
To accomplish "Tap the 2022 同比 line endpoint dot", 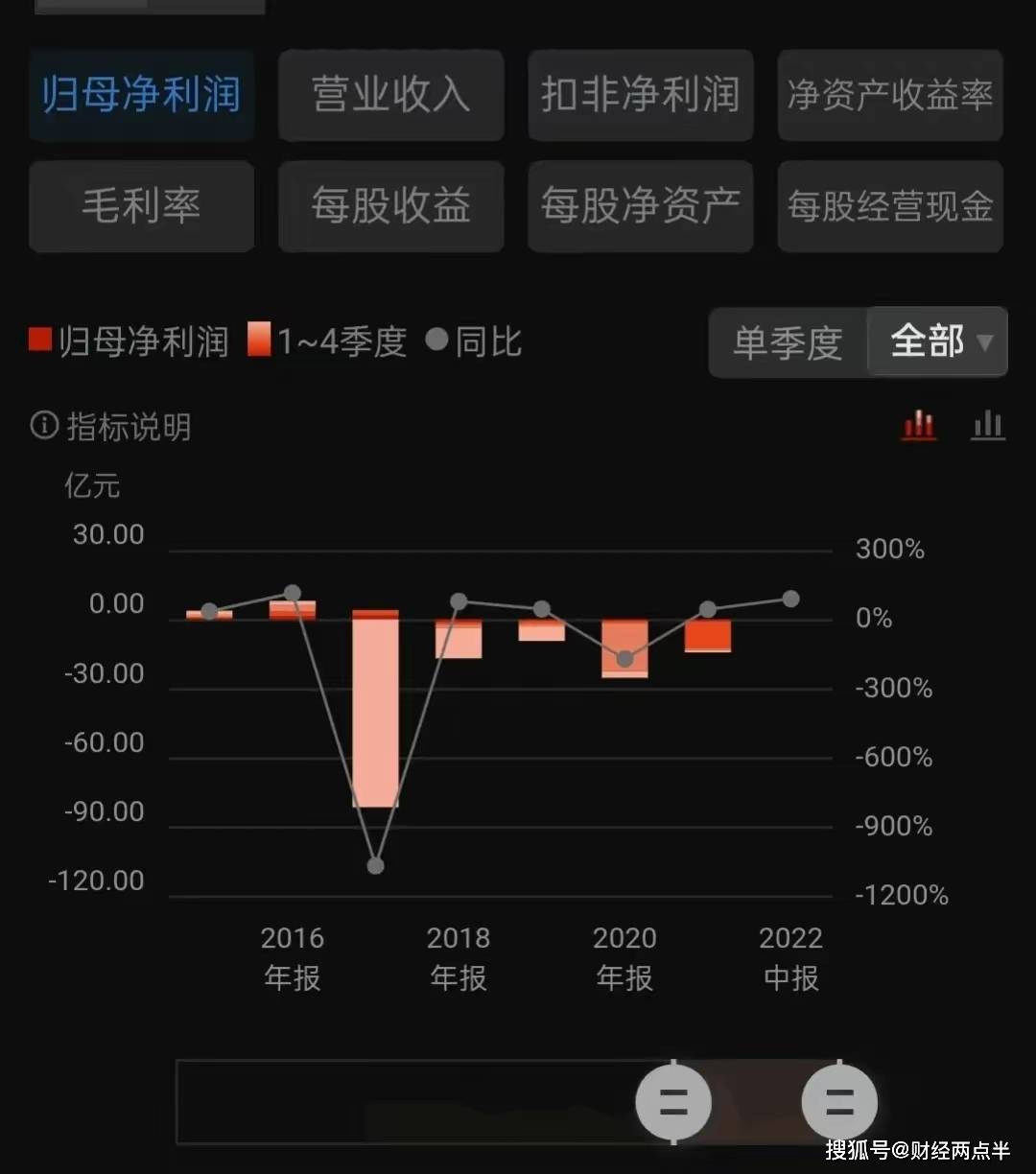I will [789, 599].
